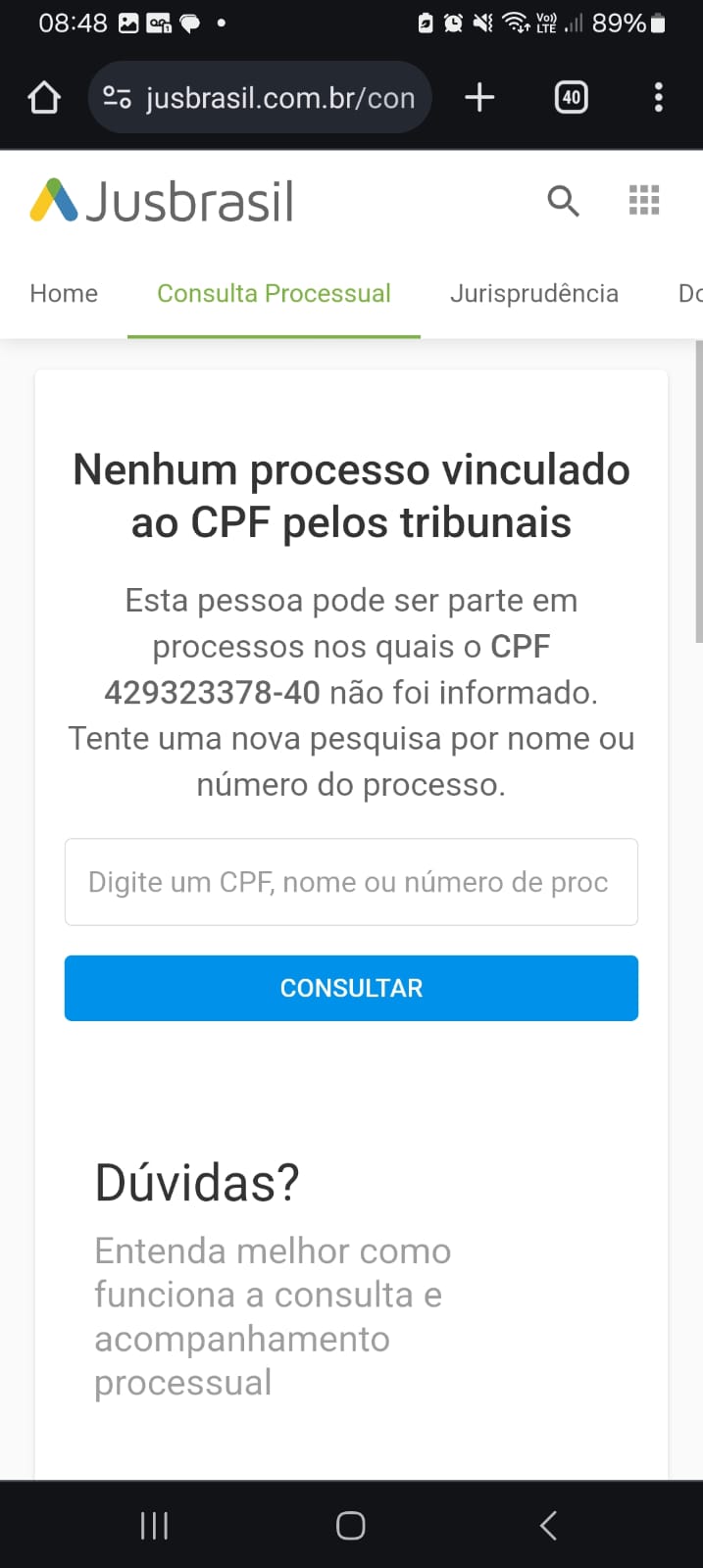Select the Consulta Processual tab
703x1568 pixels.
click(274, 294)
